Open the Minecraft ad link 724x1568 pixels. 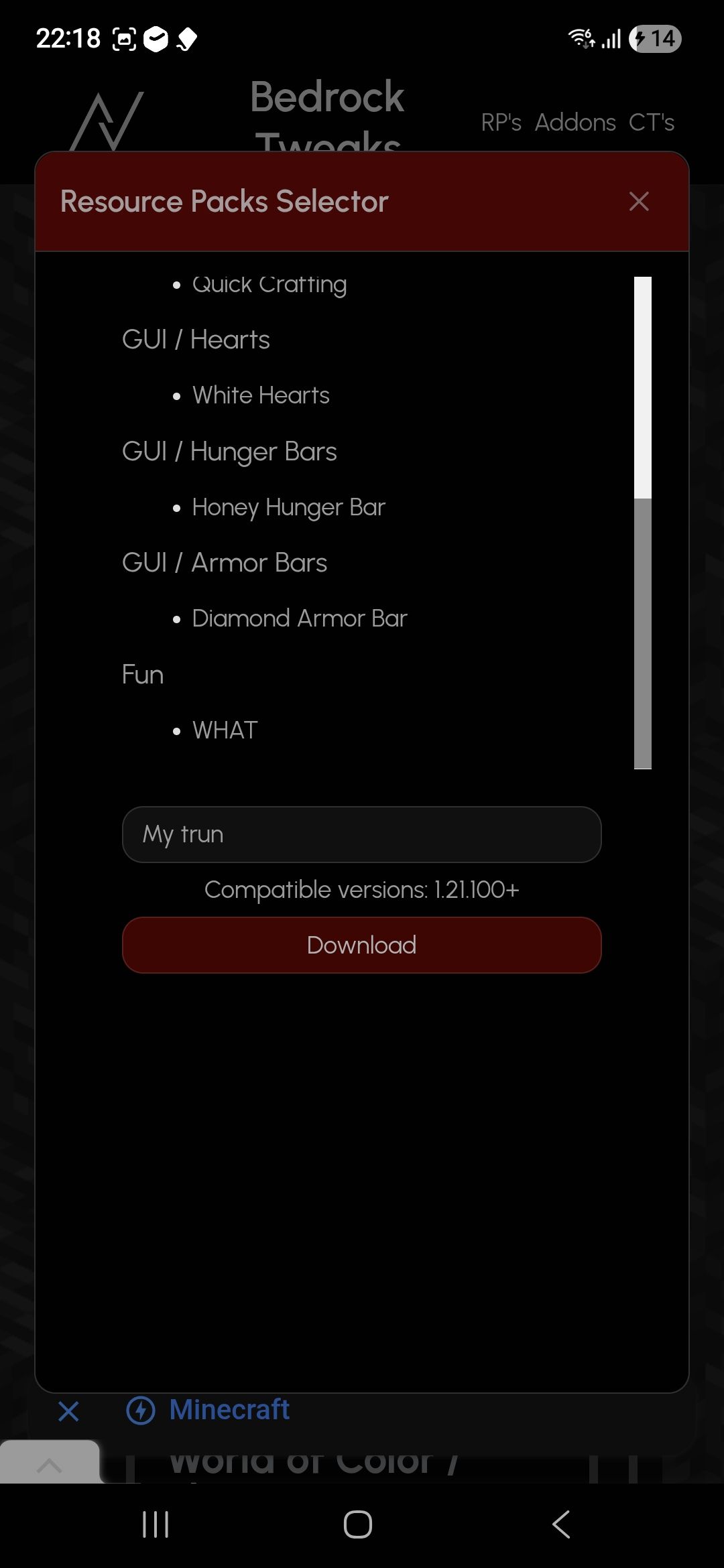[x=229, y=1410]
